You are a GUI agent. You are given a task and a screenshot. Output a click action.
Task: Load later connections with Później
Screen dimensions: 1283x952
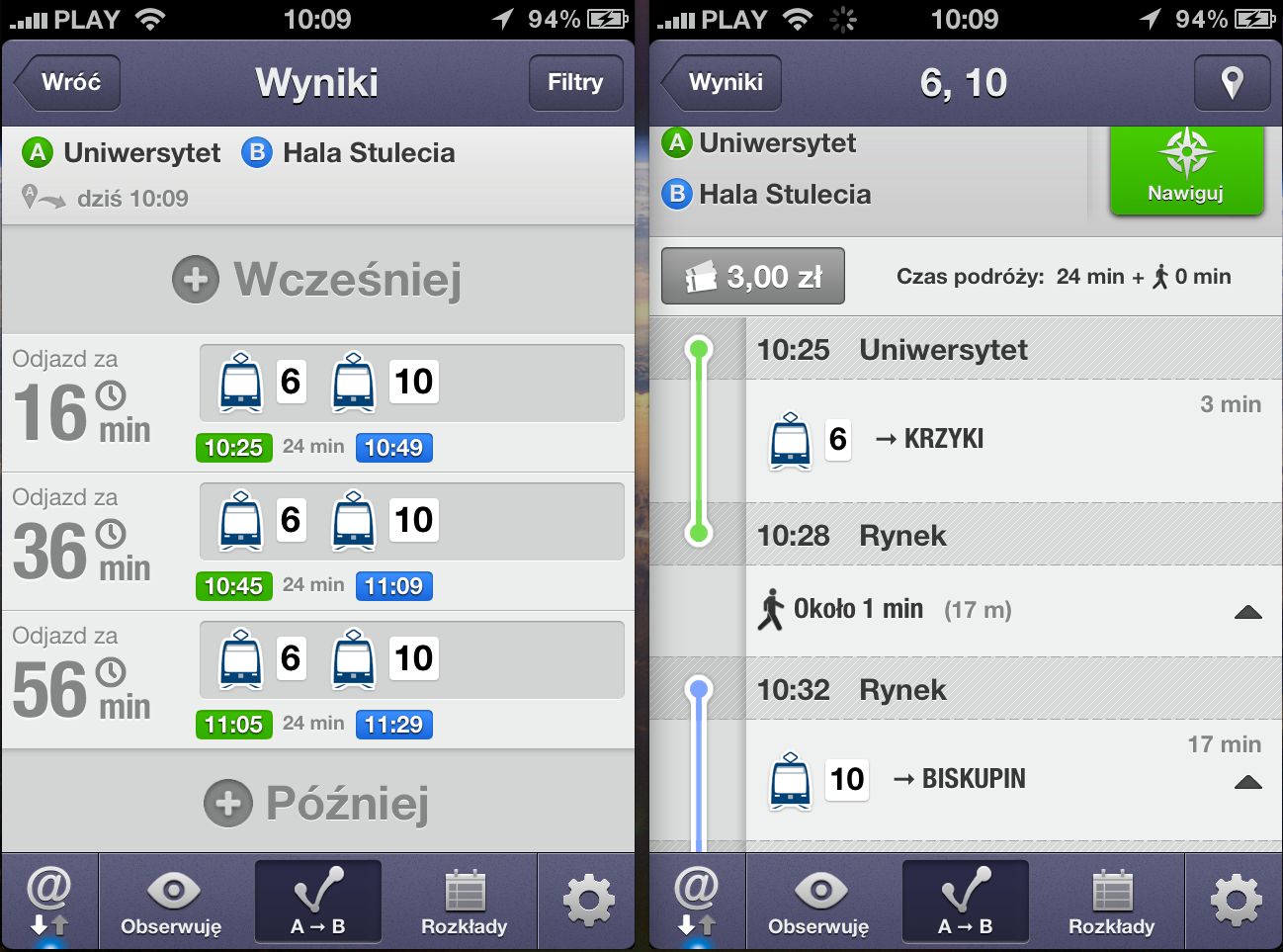click(317, 803)
